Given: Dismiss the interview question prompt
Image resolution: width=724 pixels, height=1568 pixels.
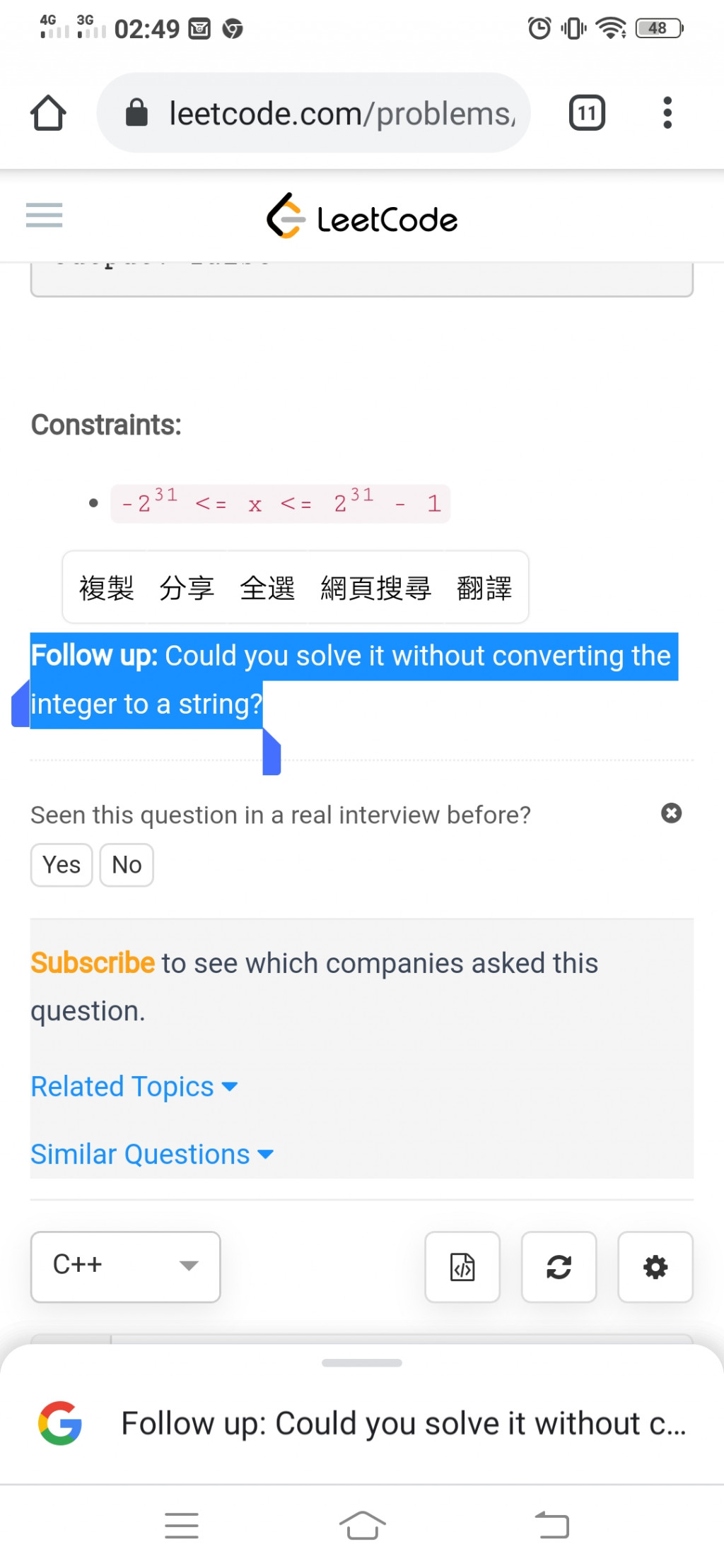Looking at the screenshot, I should pos(671,813).
